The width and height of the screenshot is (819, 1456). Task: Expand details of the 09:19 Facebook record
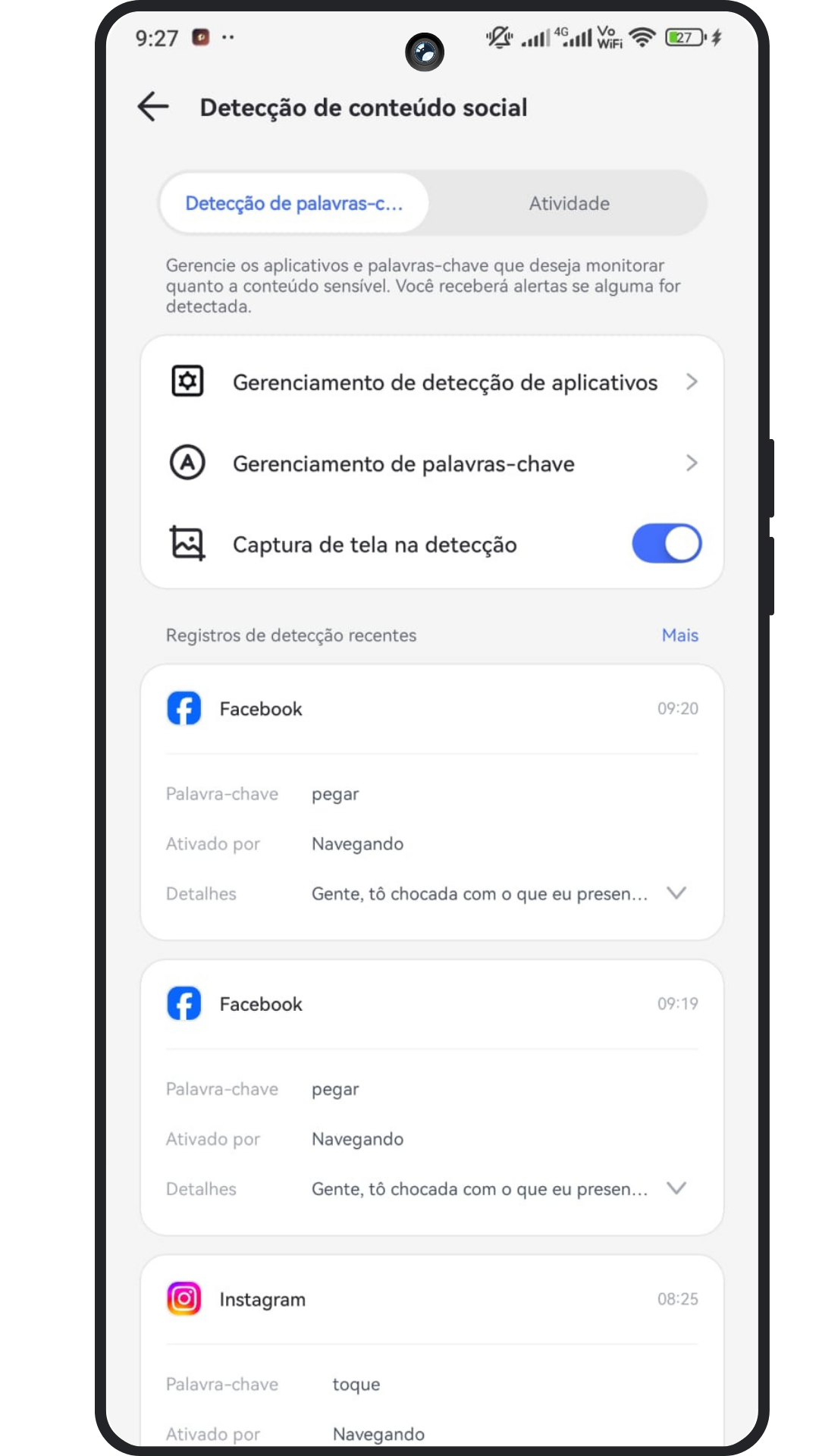point(676,1188)
